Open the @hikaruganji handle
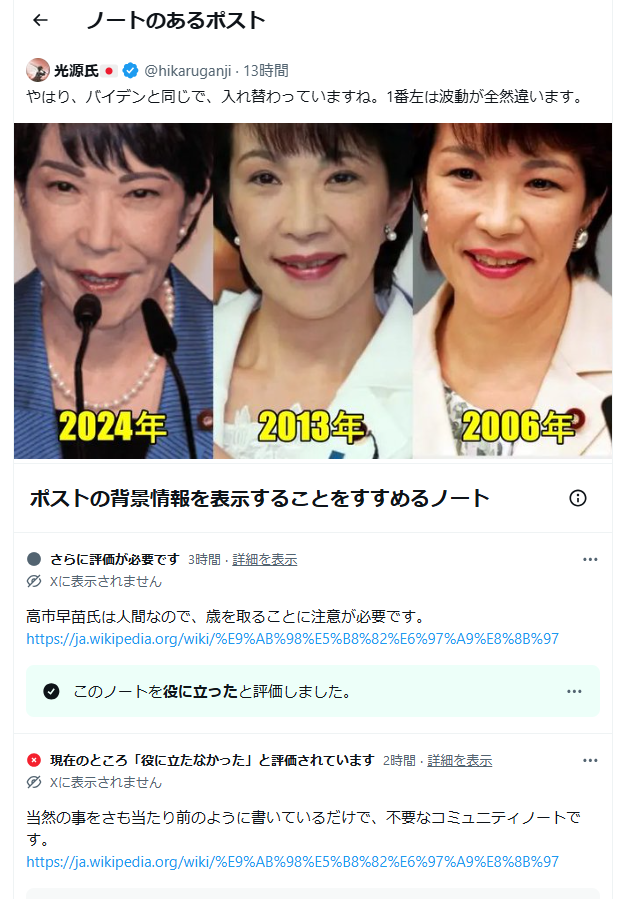 [190, 70]
